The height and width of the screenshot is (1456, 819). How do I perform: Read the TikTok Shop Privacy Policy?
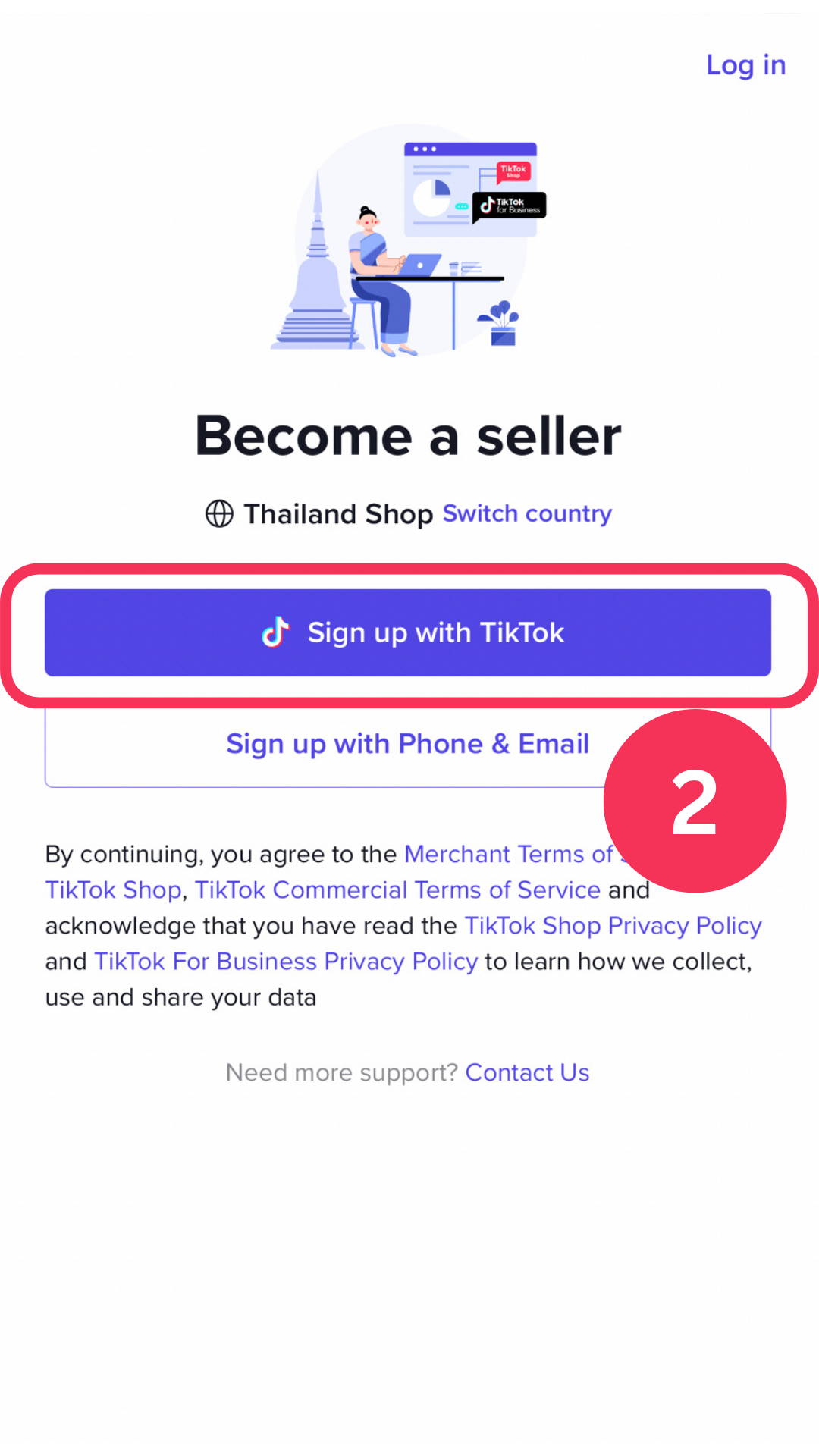point(613,926)
